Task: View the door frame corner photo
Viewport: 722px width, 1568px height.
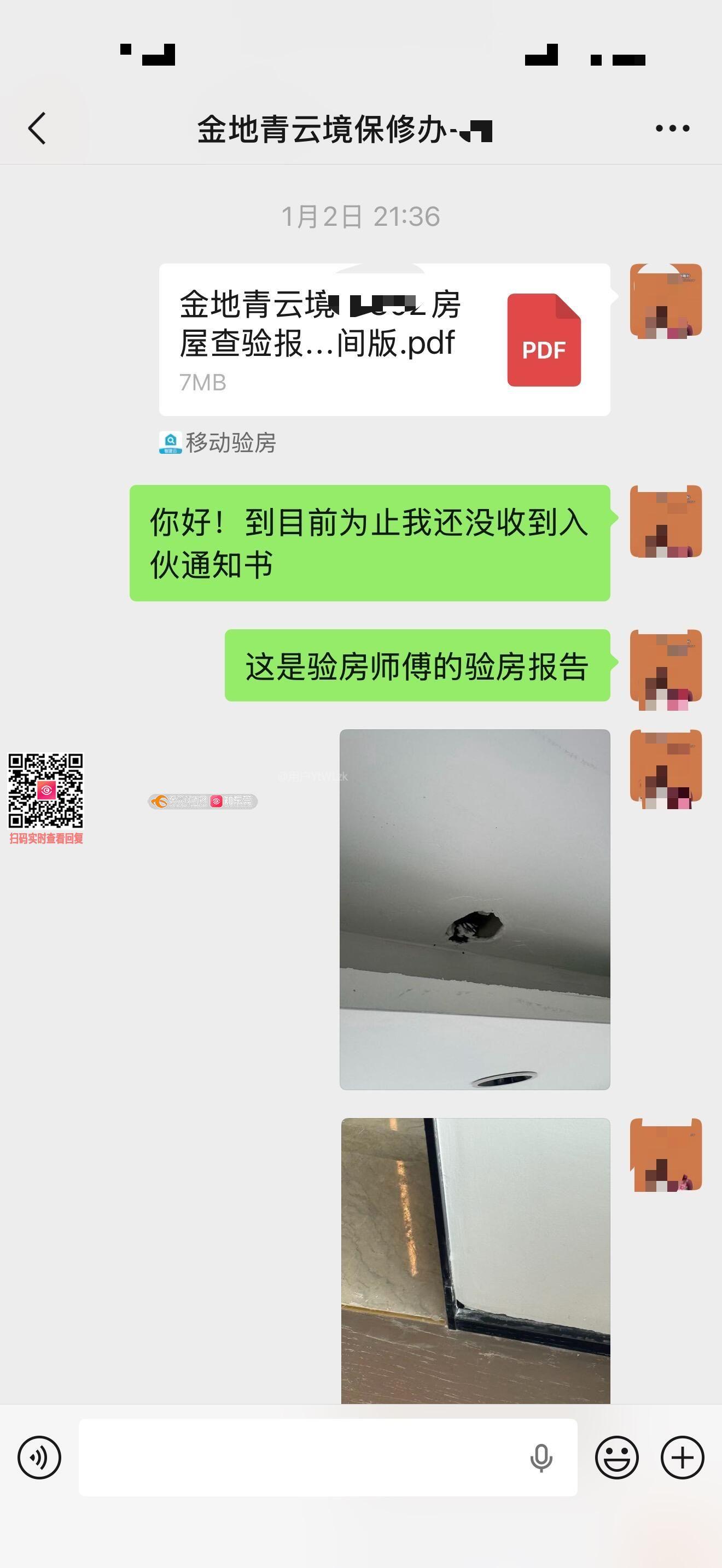Action: click(x=475, y=1260)
